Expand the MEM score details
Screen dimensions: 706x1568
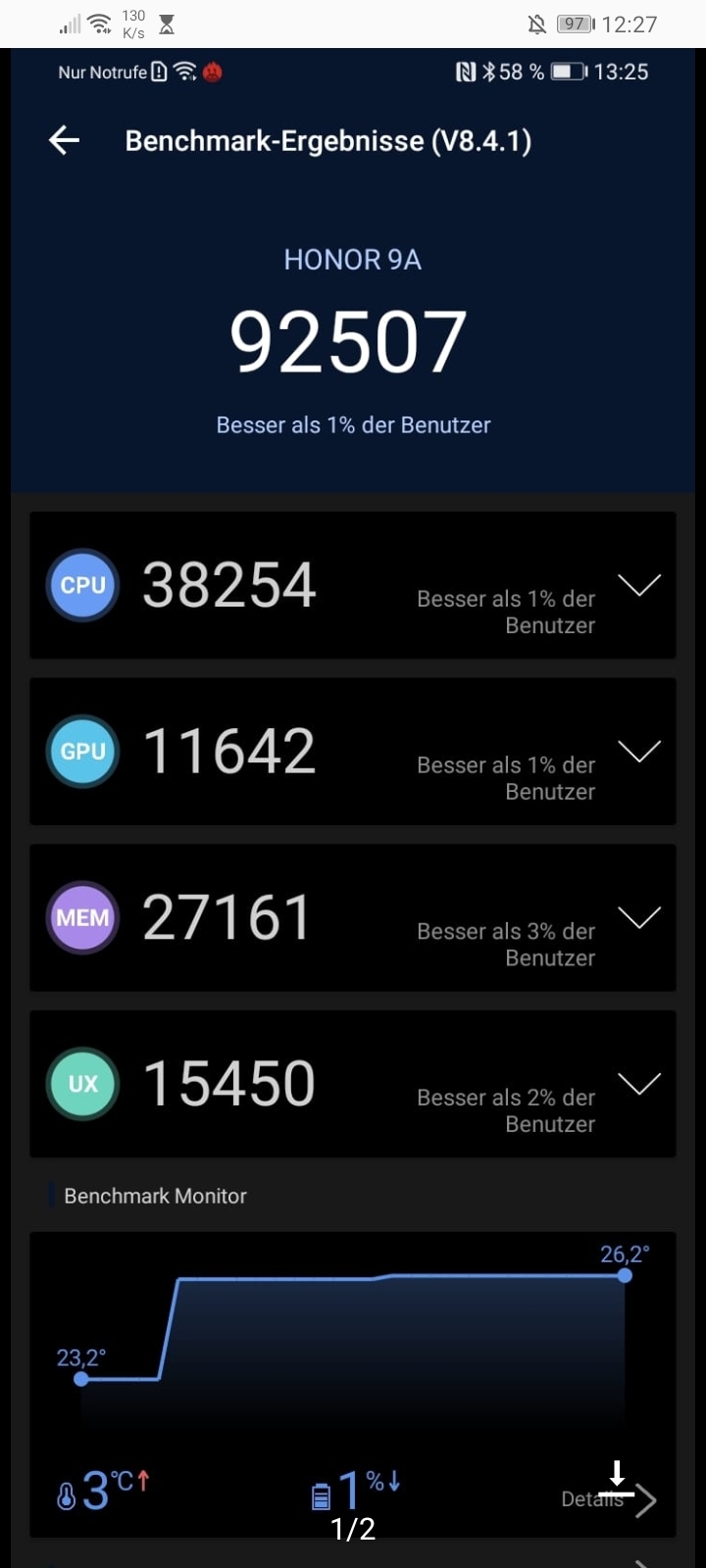tap(639, 917)
